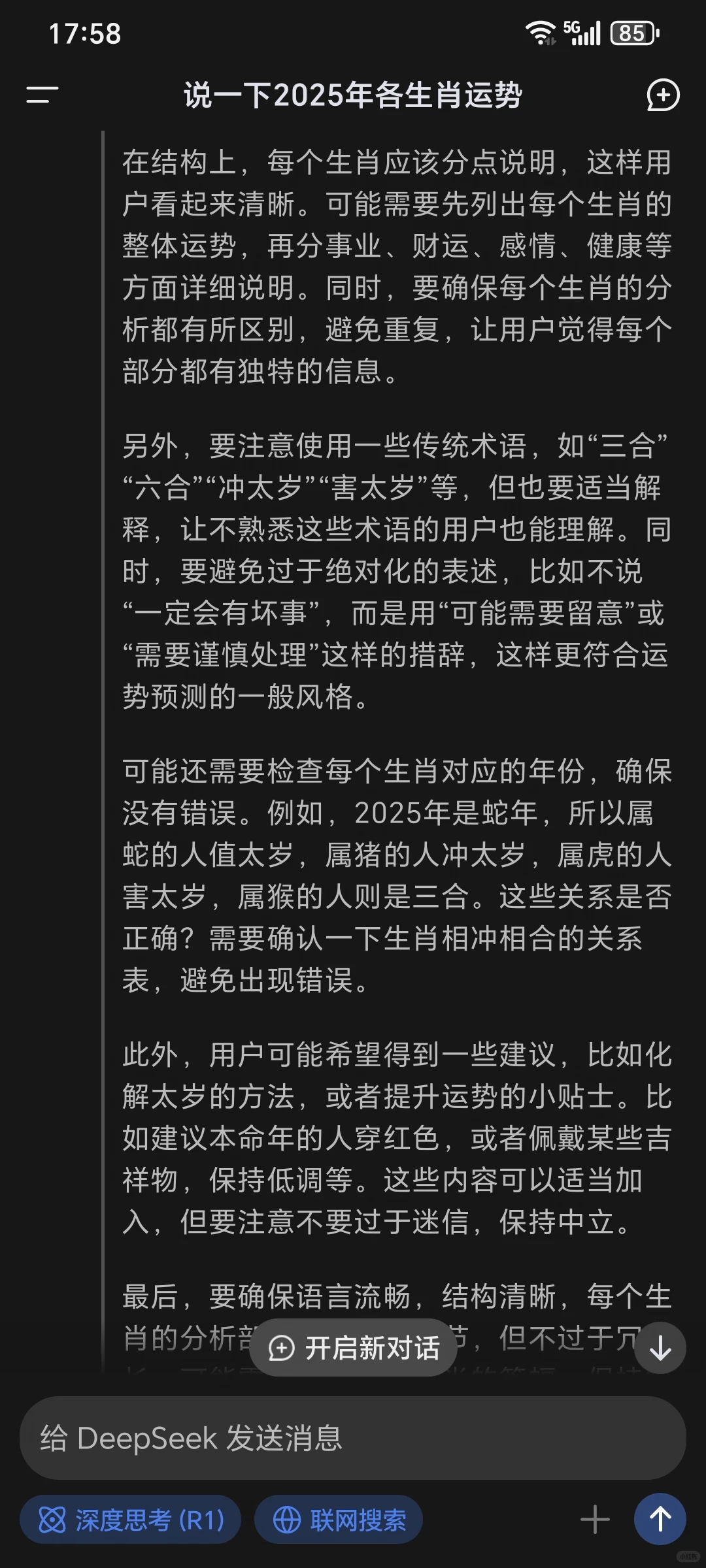Start a new chat via top-right icon
The image size is (706, 1568).
click(663, 95)
